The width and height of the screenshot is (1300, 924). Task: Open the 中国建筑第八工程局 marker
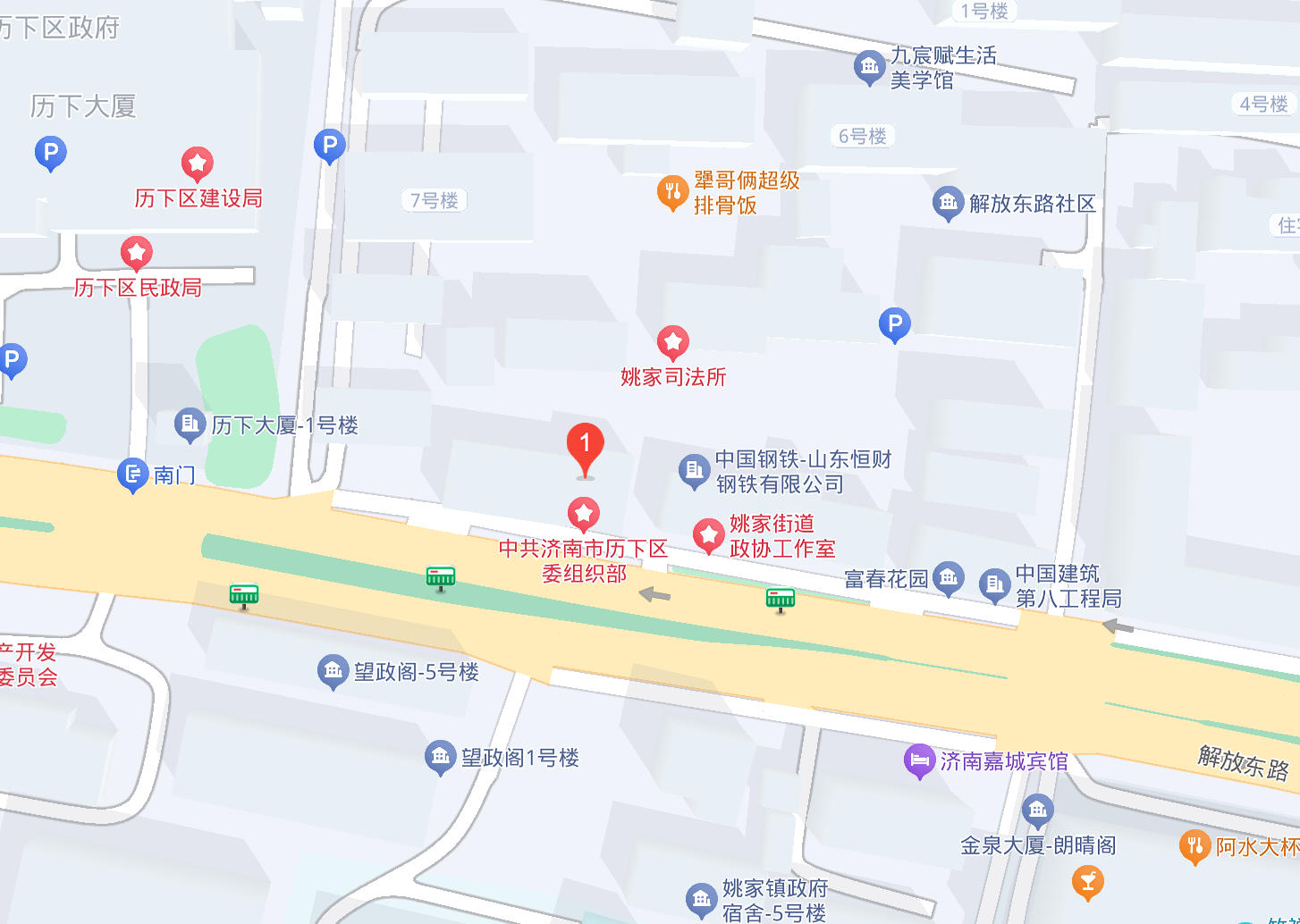click(x=994, y=585)
